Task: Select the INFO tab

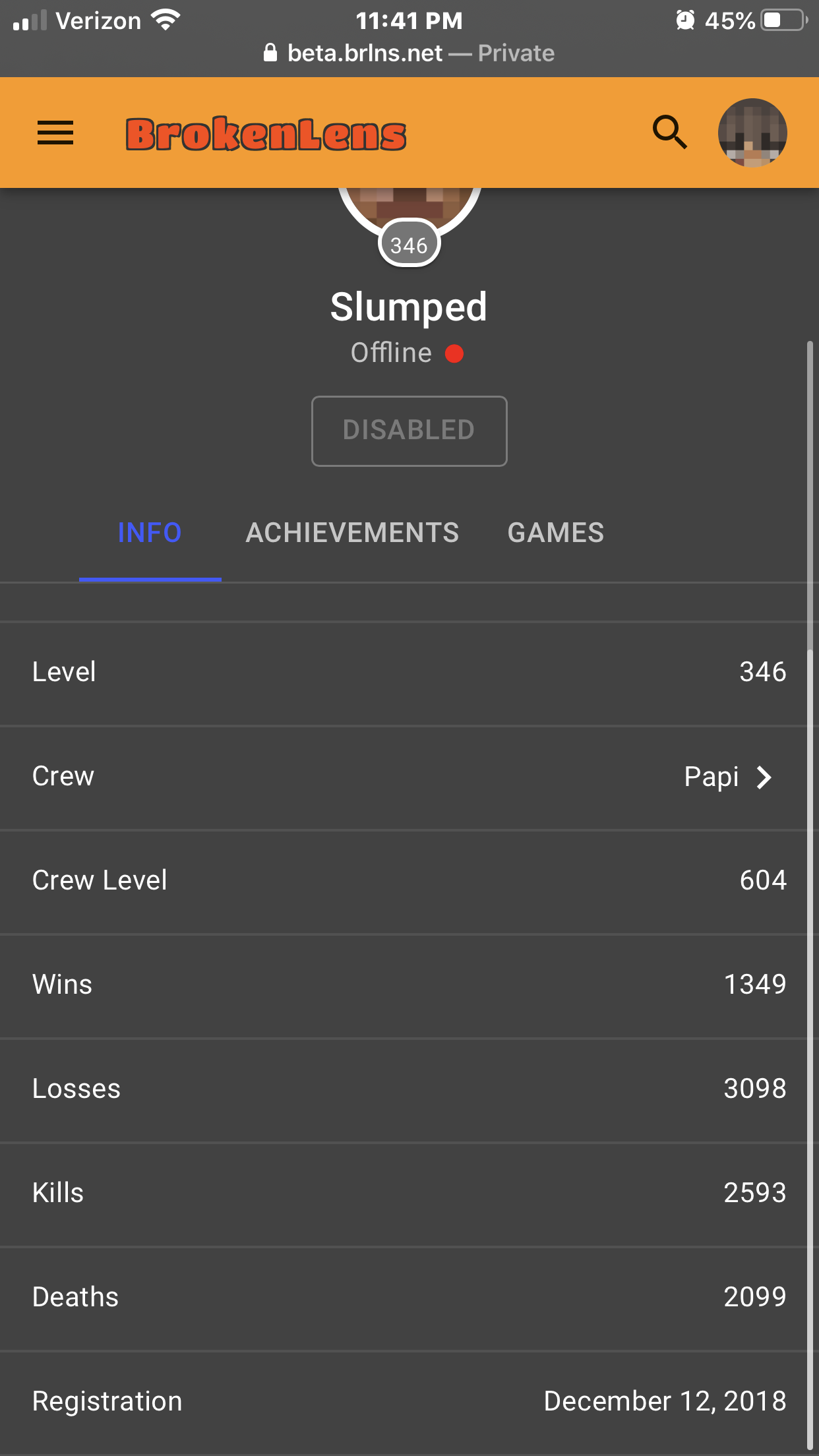Action: click(150, 533)
